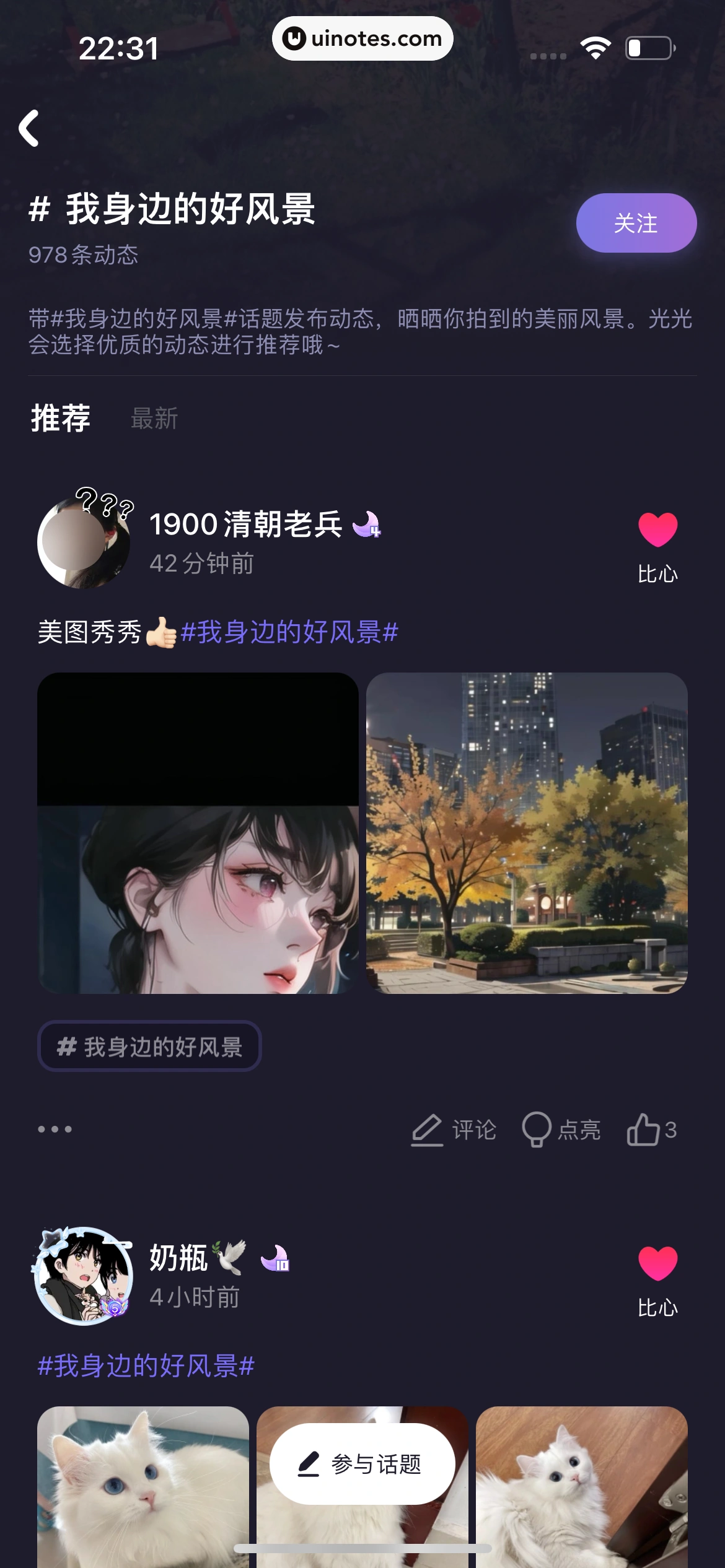
Task: Toggle the 比心 heart on the first post
Action: coord(659,530)
